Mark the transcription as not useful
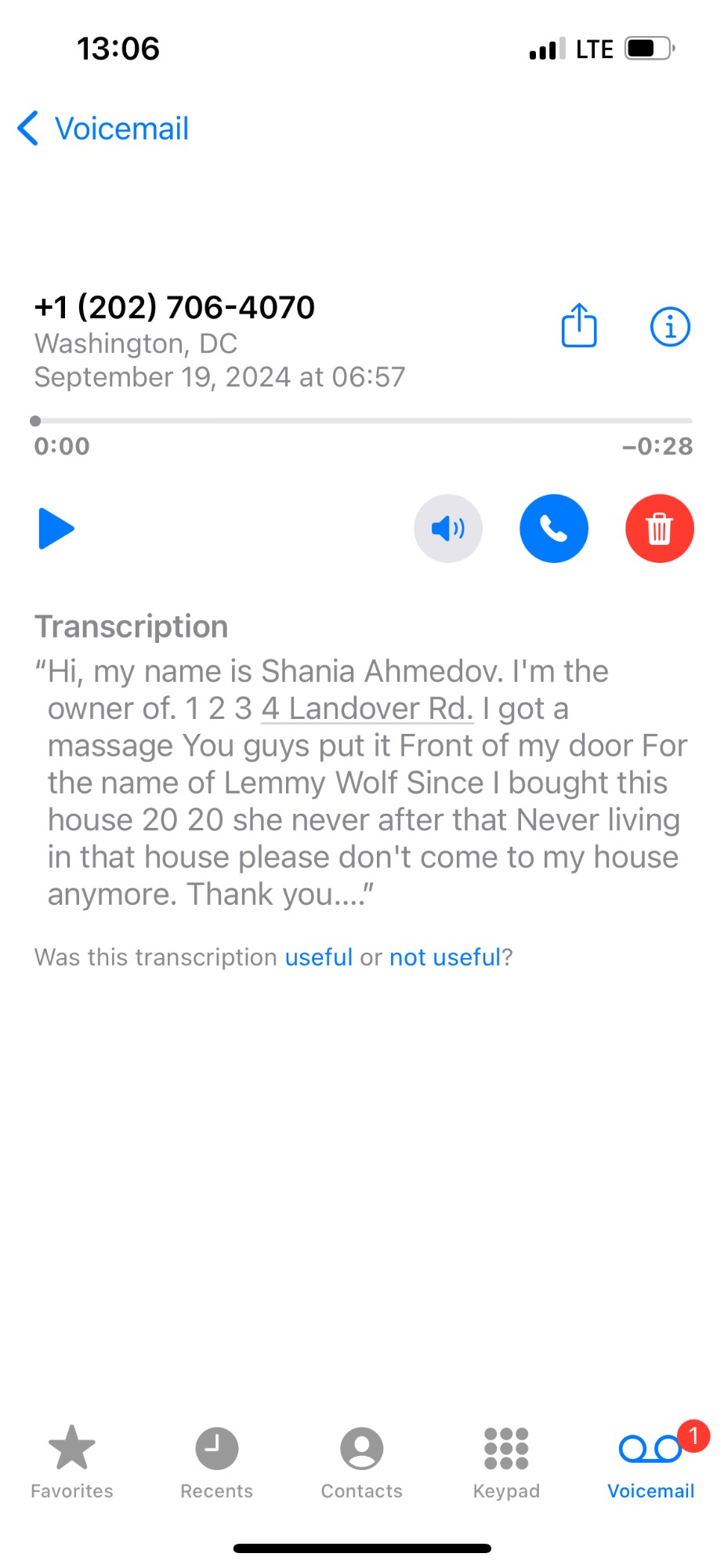This screenshot has height=1568, width=724. (x=444, y=957)
